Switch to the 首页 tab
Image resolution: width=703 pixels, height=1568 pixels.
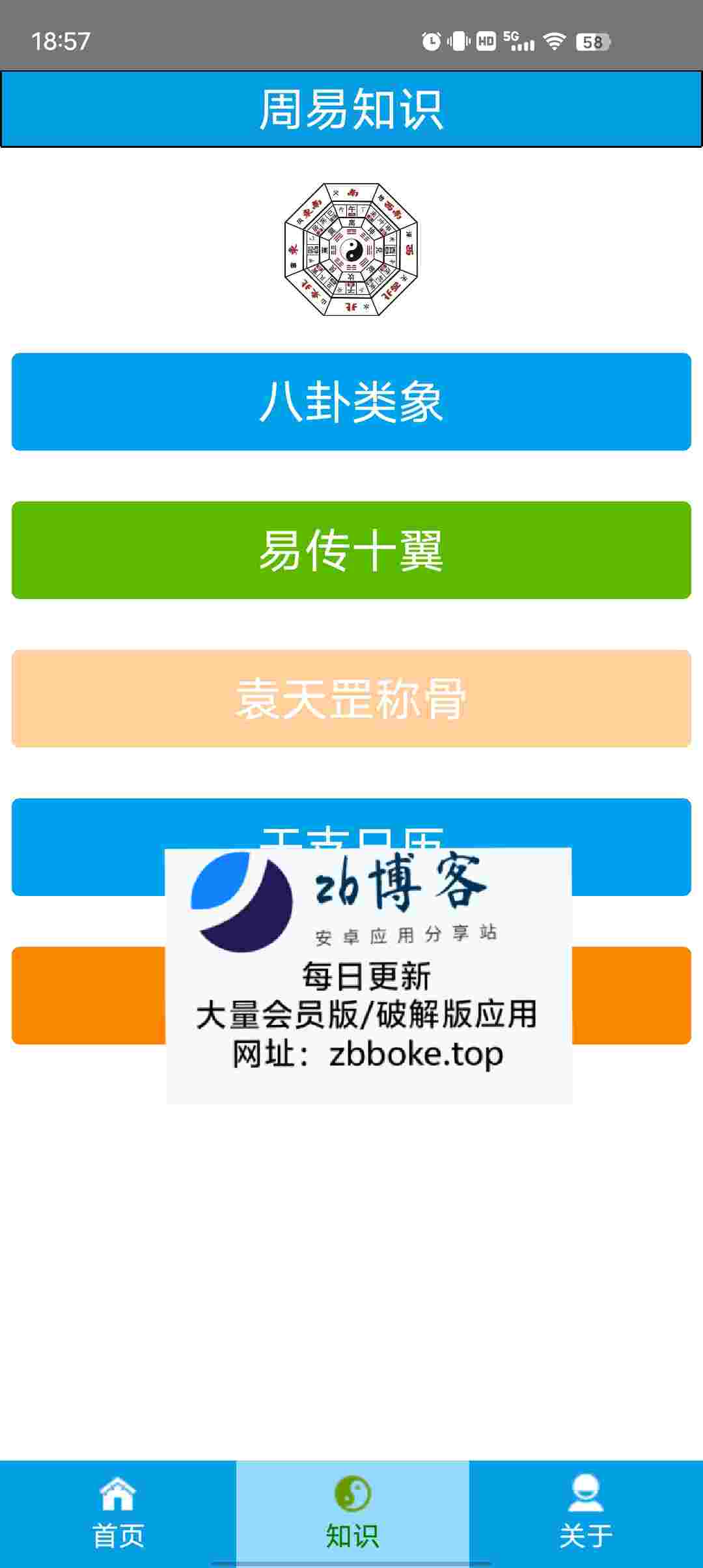(118, 1513)
